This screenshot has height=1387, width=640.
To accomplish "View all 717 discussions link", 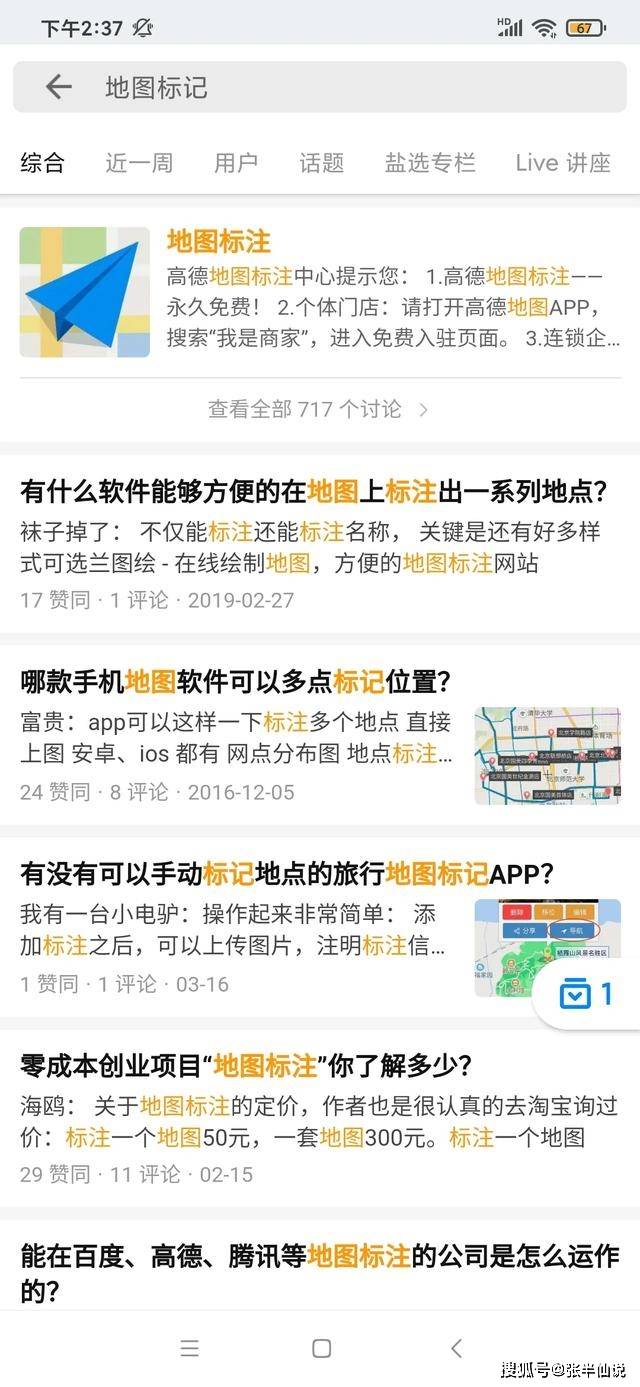I will 319,409.
